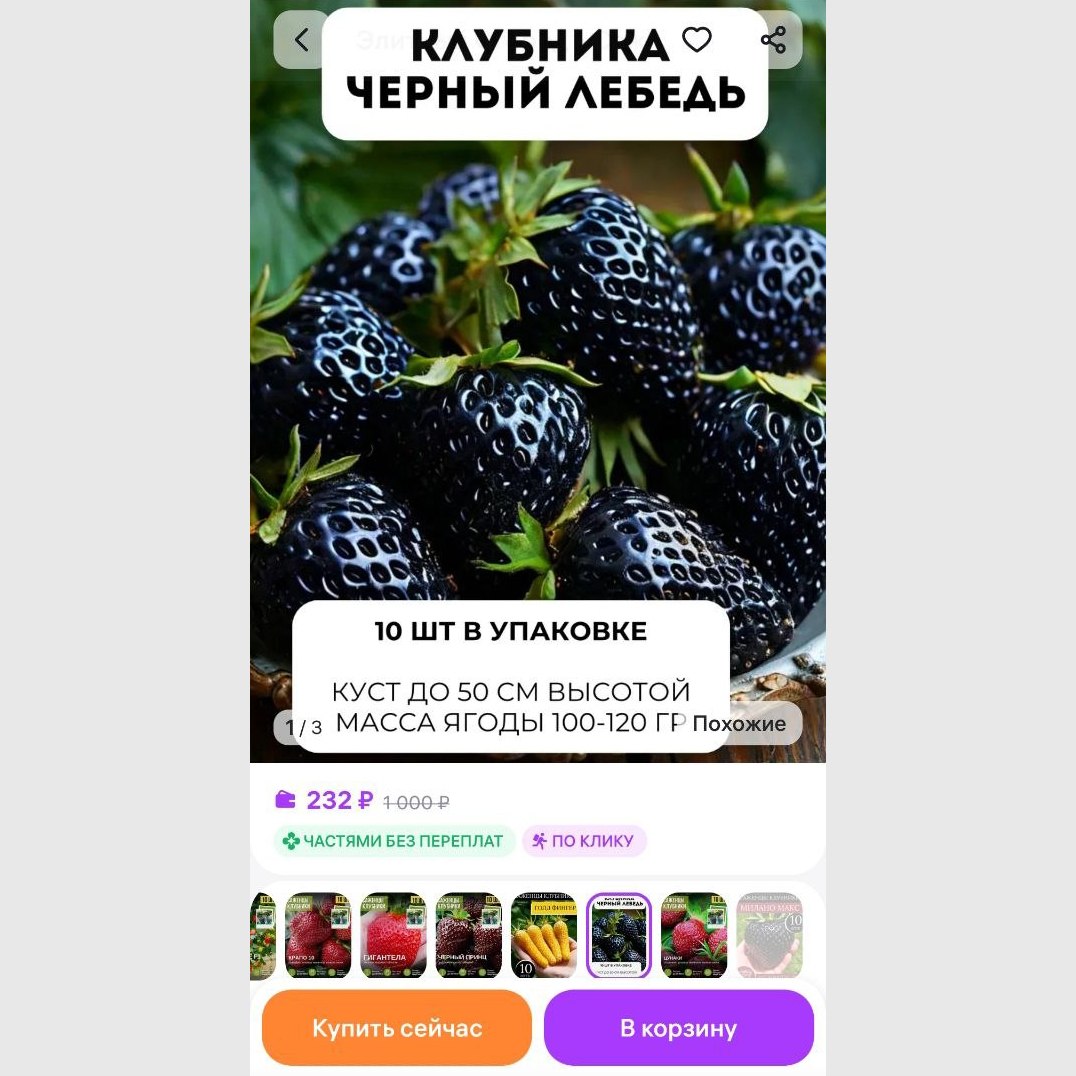Share this product
Viewport: 1076px width, 1076px height.
pyautogui.click(x=773, y=40)
